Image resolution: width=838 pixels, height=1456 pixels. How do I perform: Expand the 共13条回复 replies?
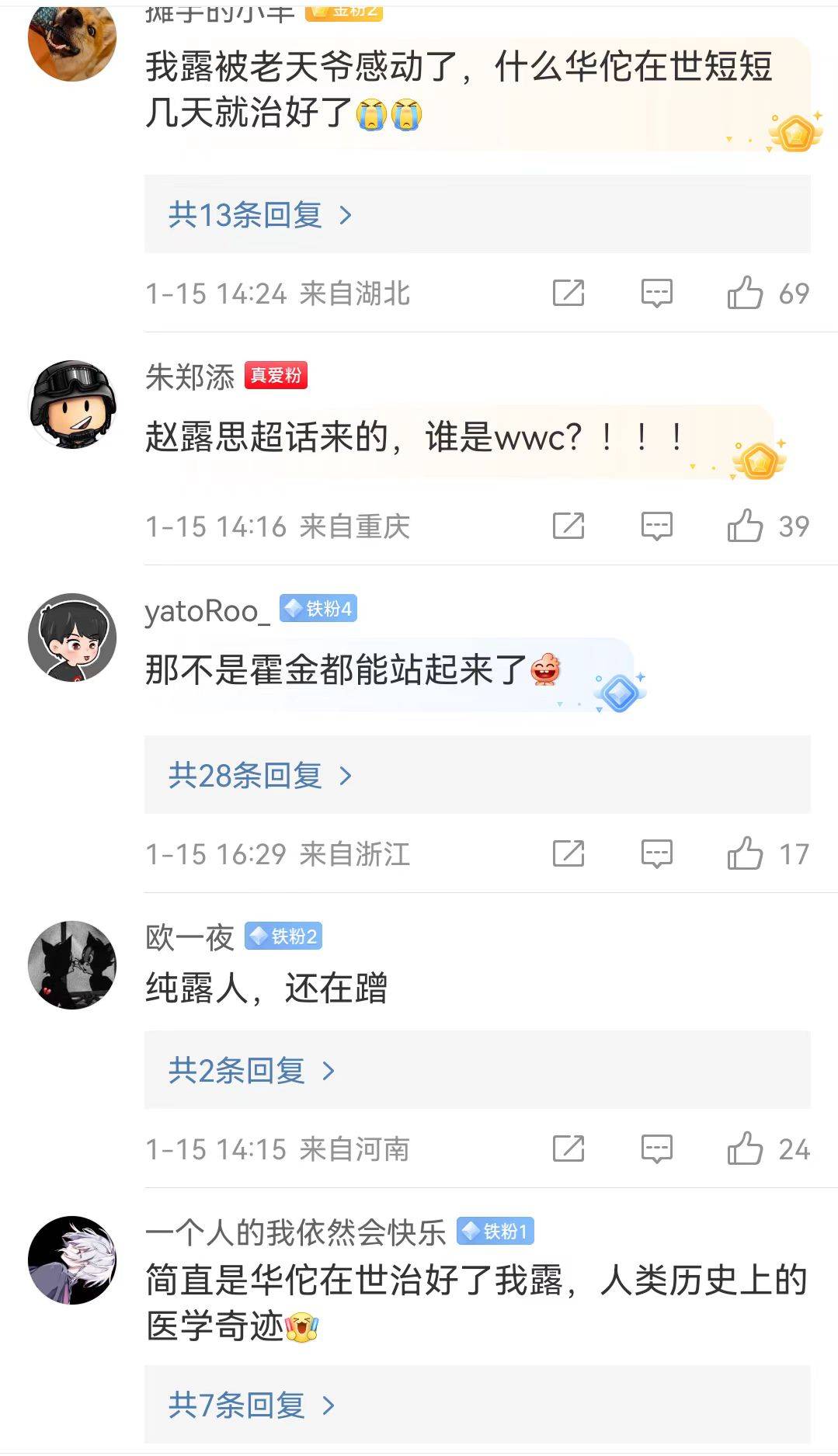[260, 215]
